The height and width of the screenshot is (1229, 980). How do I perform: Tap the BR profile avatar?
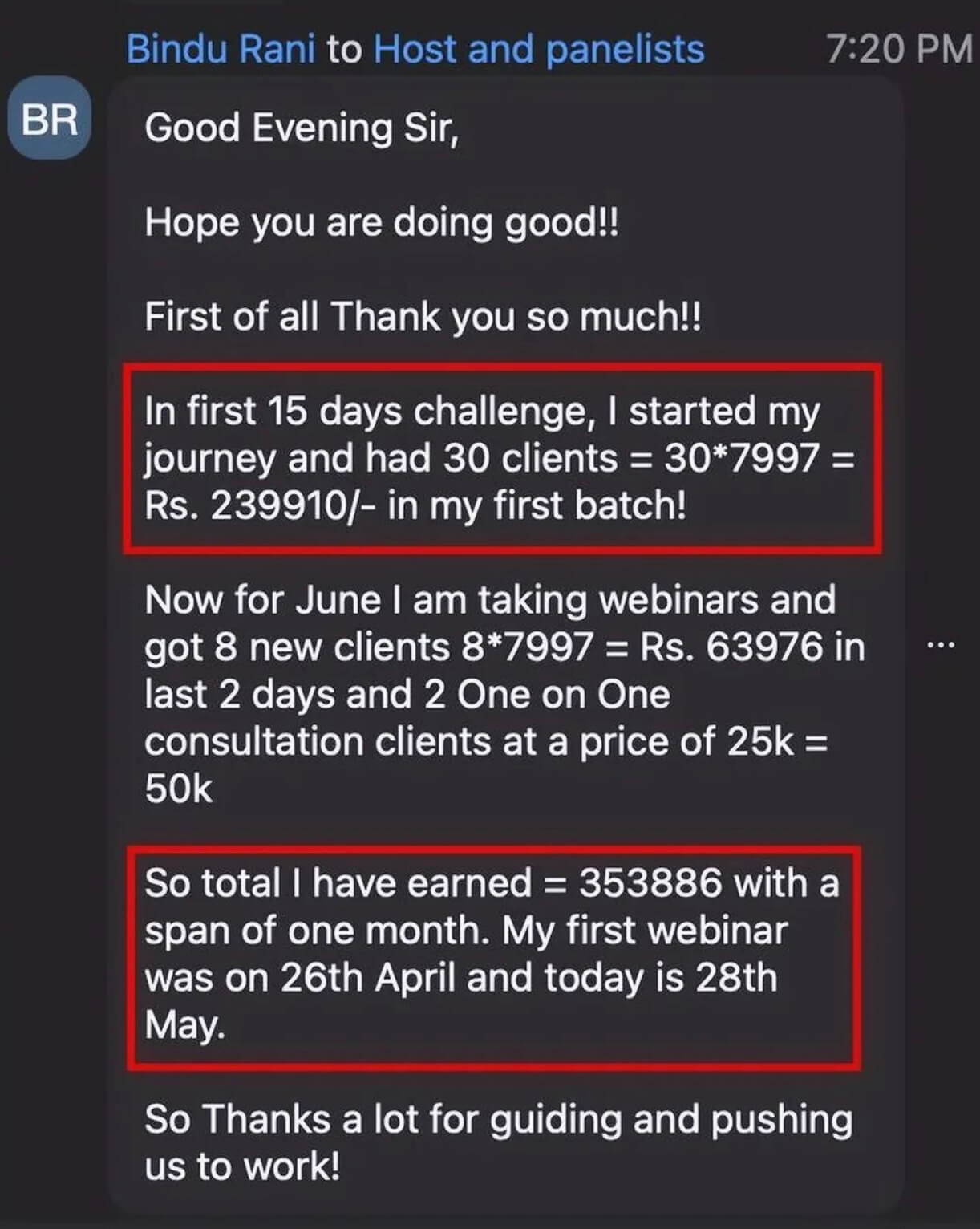[x=50, y=120]
